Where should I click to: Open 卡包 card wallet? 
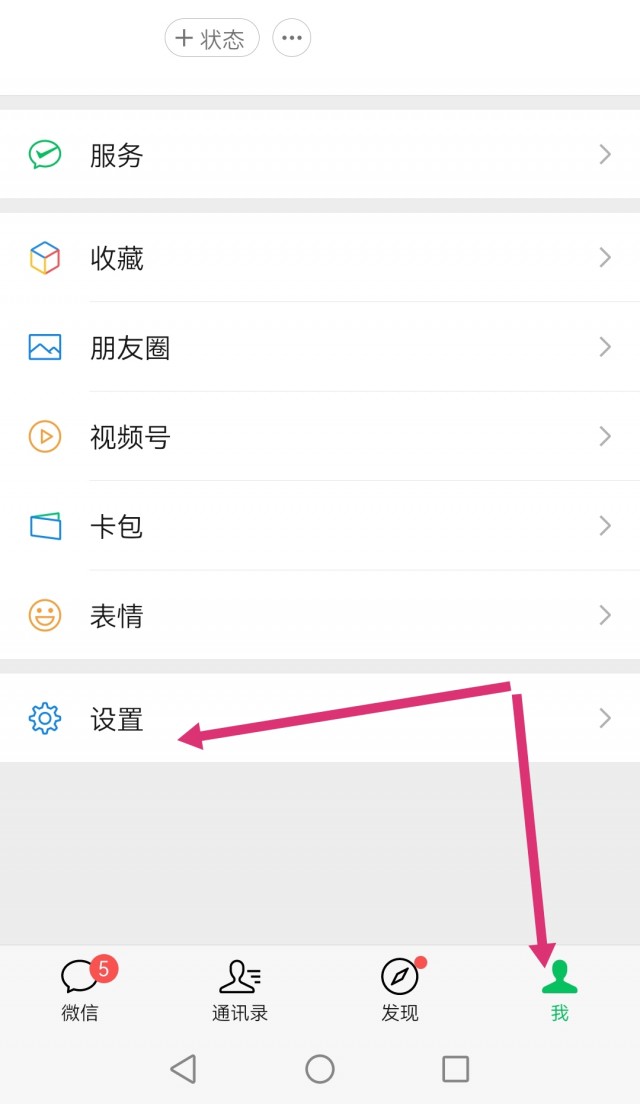320,526
